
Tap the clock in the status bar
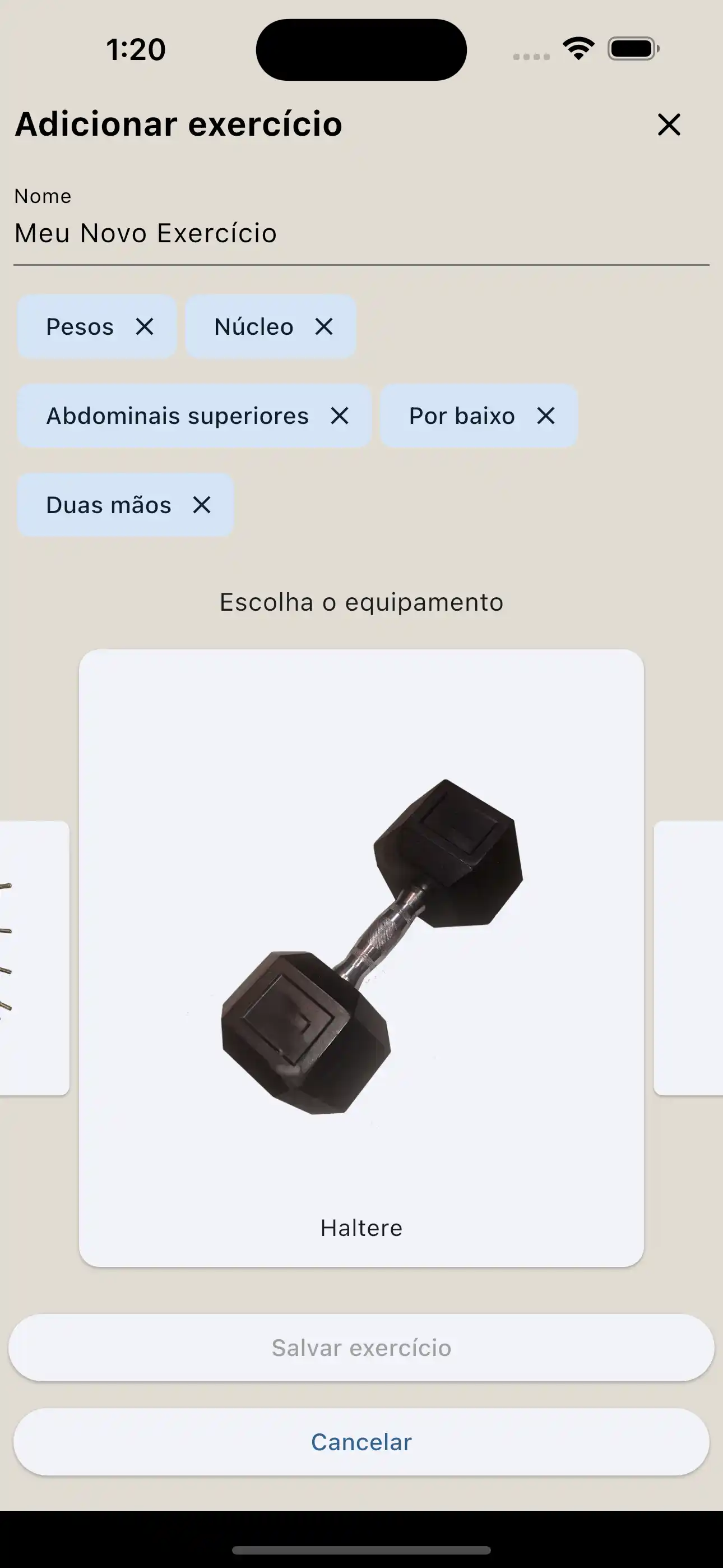point(135,49)
